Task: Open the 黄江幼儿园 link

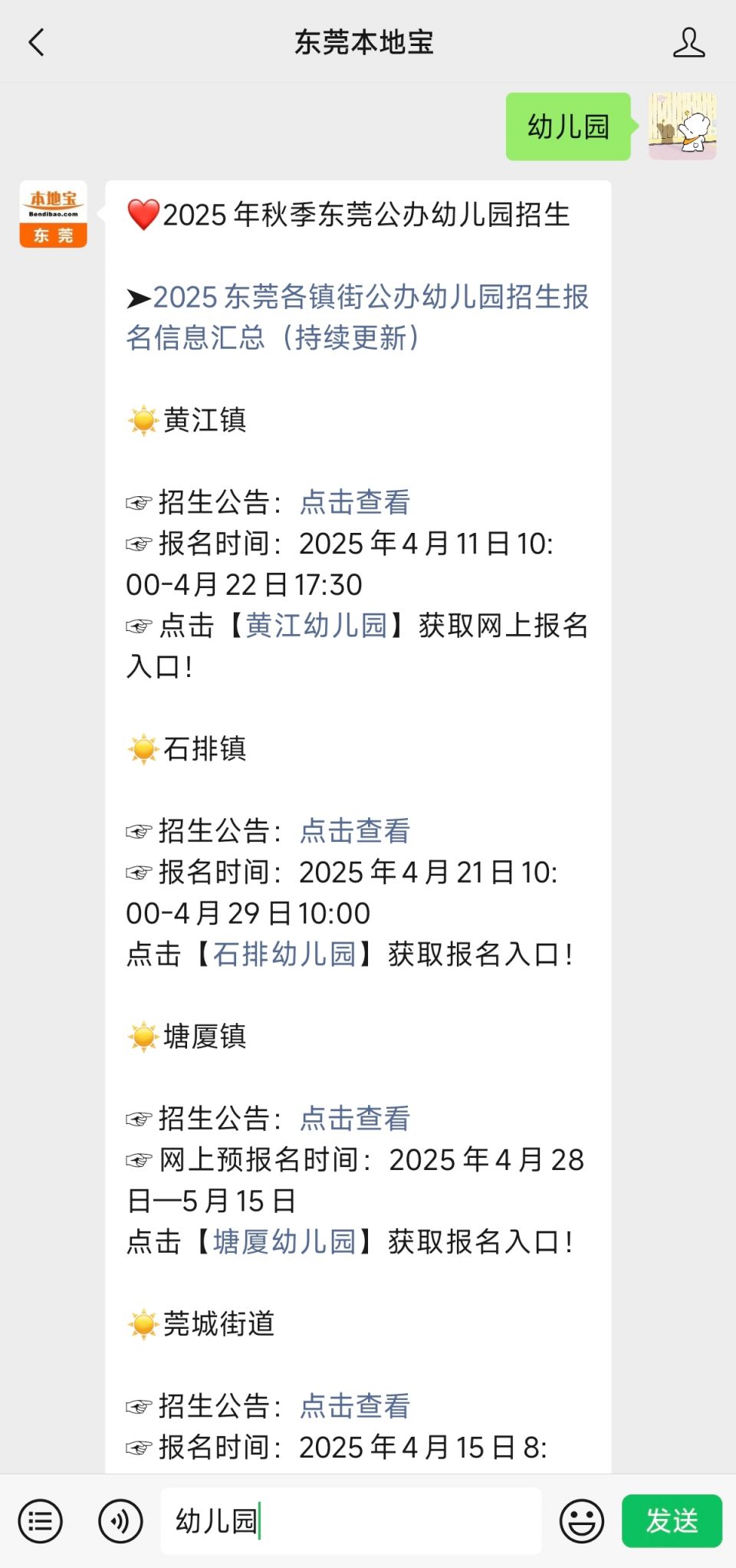Action: [316, 626]
